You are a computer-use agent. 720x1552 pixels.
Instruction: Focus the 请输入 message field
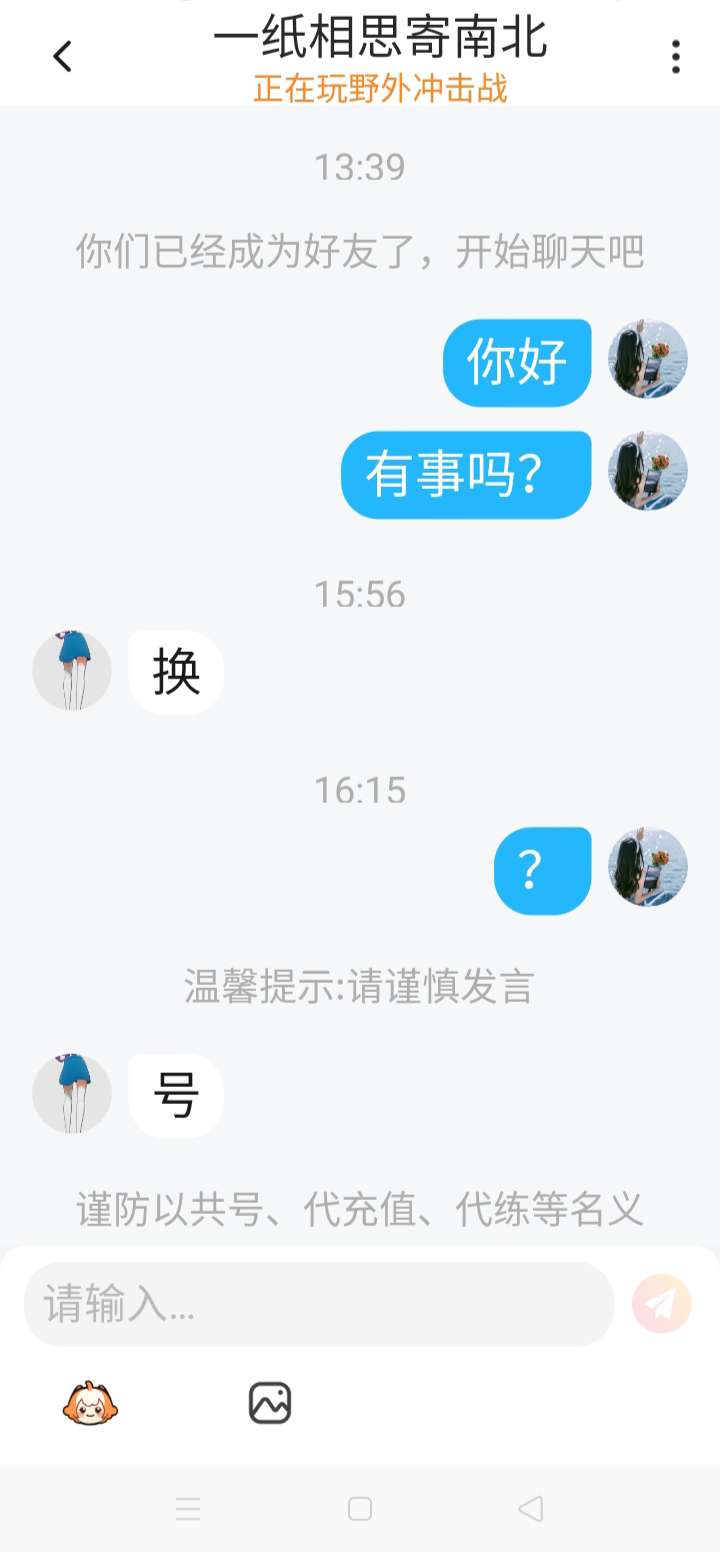tap(318, 1304)
